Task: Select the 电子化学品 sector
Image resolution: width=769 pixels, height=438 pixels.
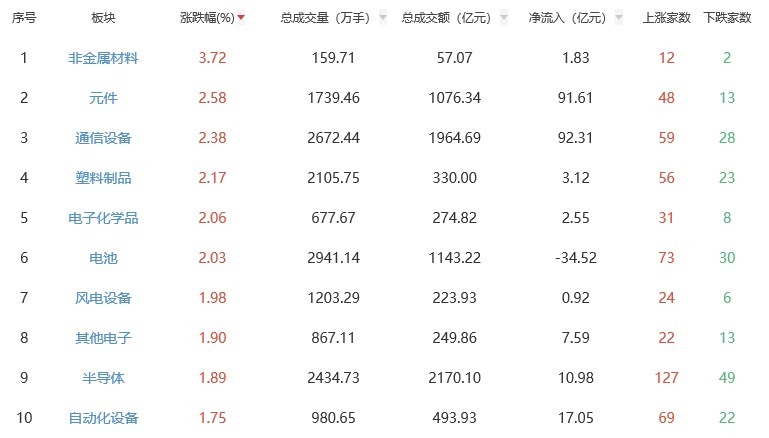Action: [103, 218]
